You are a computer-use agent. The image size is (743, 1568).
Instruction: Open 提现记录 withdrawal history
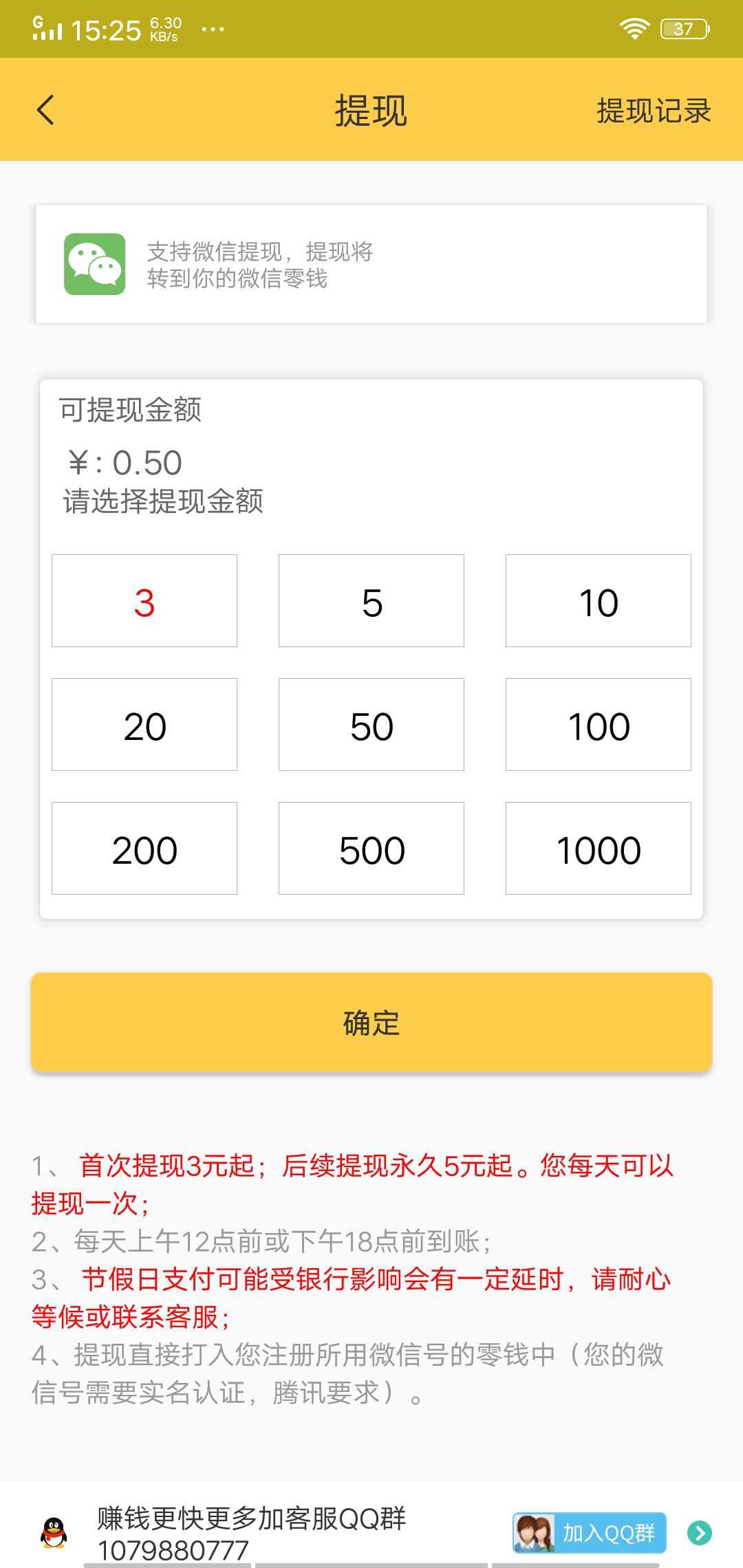click(x=652, y=112)
